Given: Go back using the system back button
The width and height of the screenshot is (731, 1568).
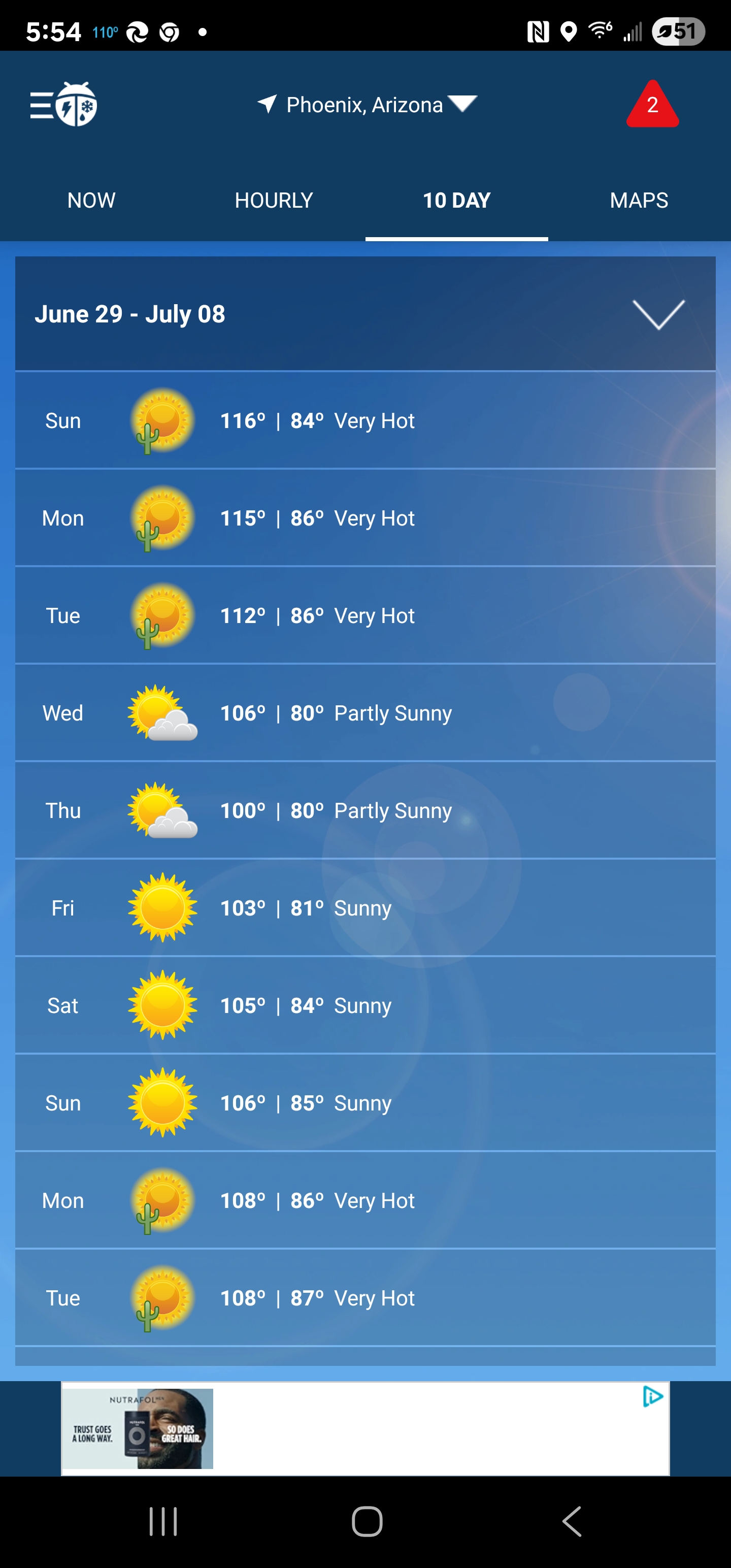Looking at the screenshot, I should pos(571,1522).
